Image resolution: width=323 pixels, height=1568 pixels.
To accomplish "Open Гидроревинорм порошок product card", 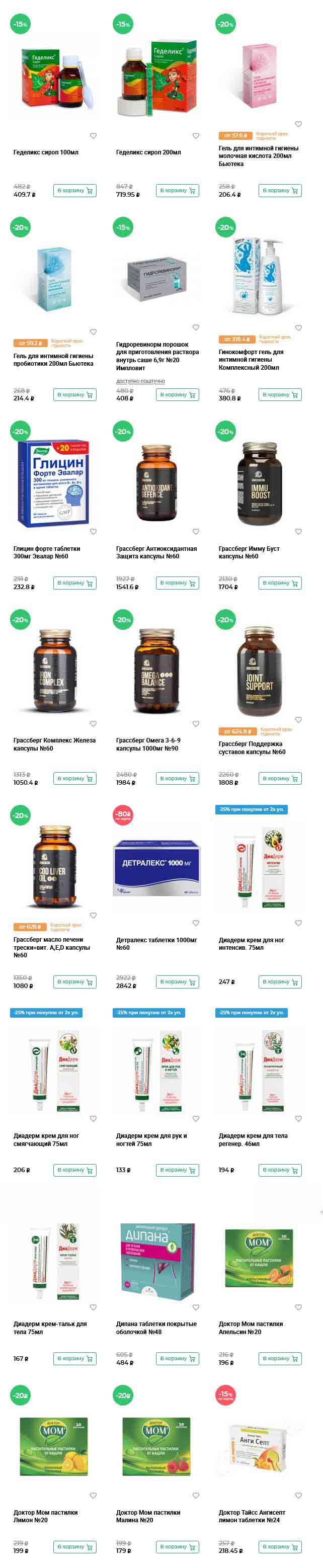I will coord(157,356).
